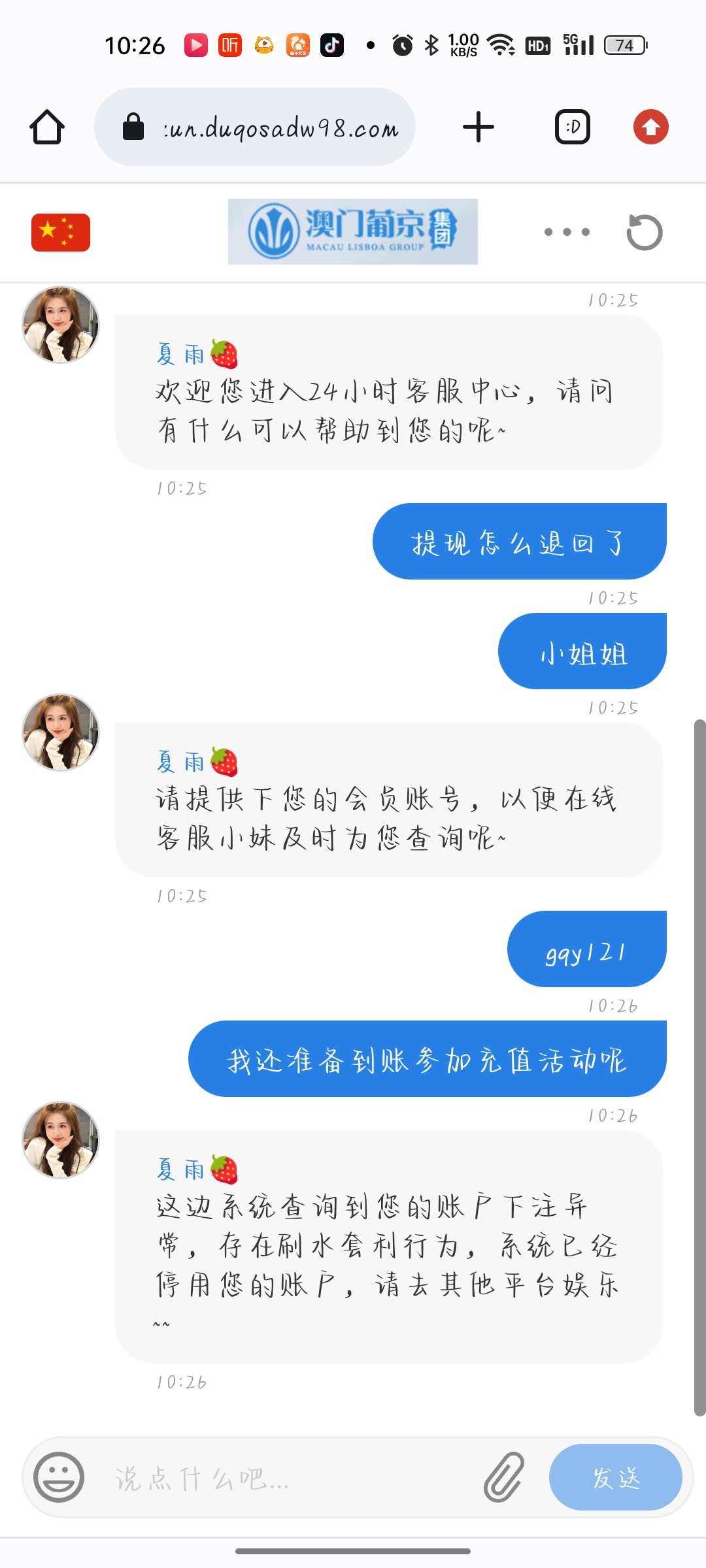Tap the 发送 send button
The image size is (706, 1568).
(x=616, y=1477)
